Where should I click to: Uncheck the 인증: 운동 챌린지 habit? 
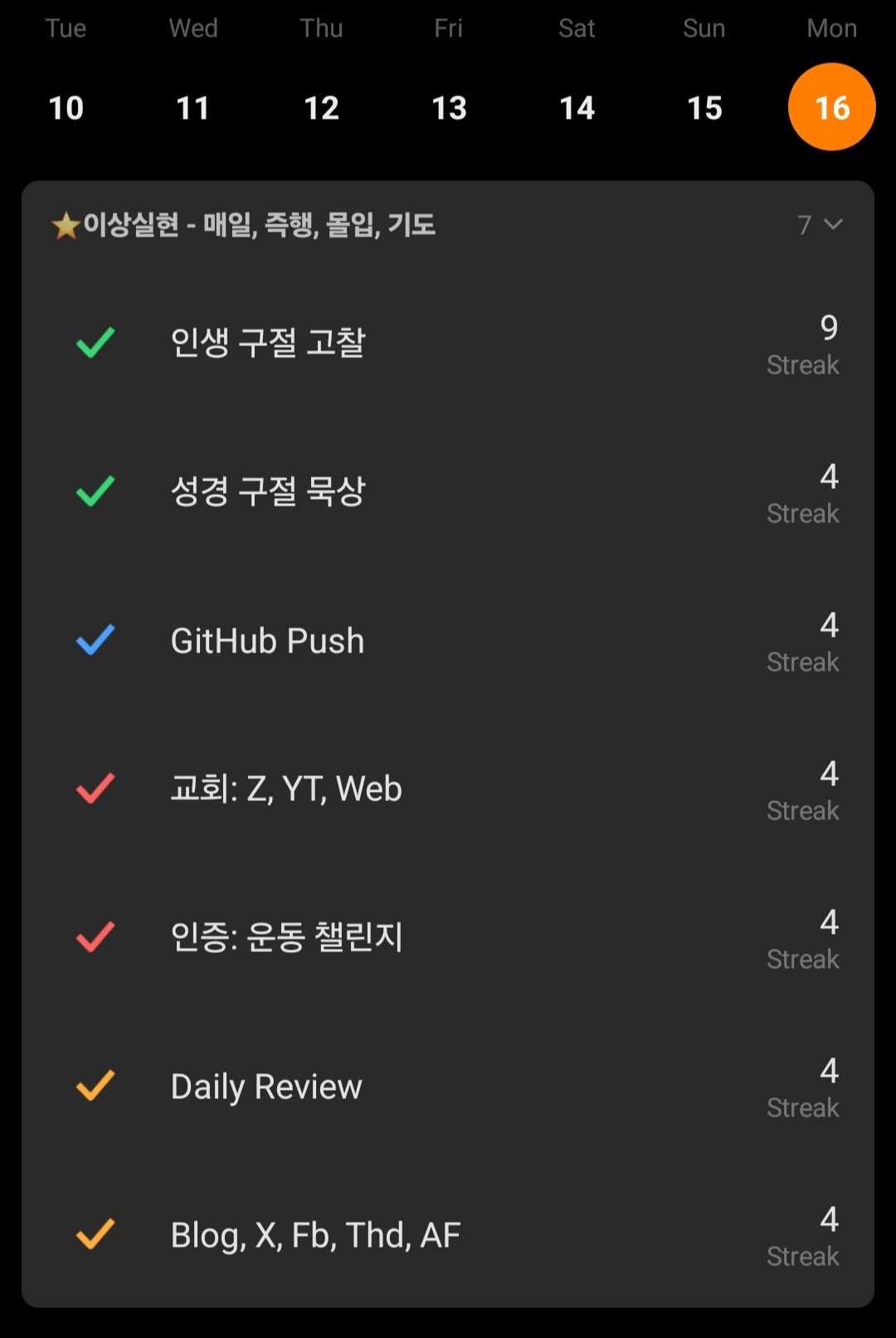(x=95, y=937)
